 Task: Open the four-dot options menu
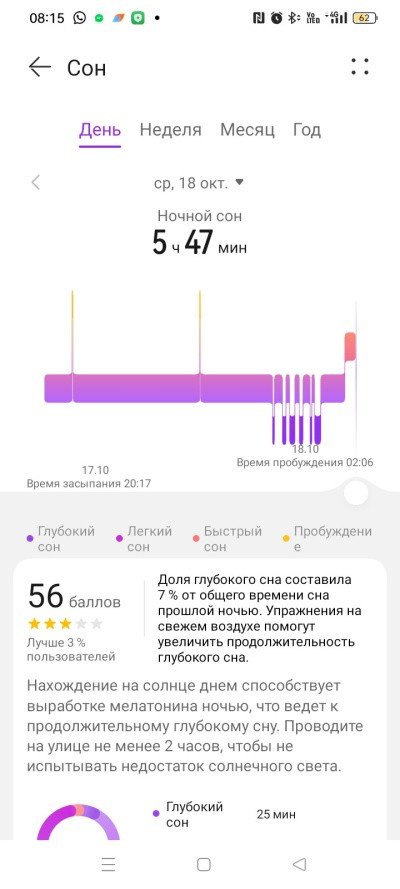point(360,67)
